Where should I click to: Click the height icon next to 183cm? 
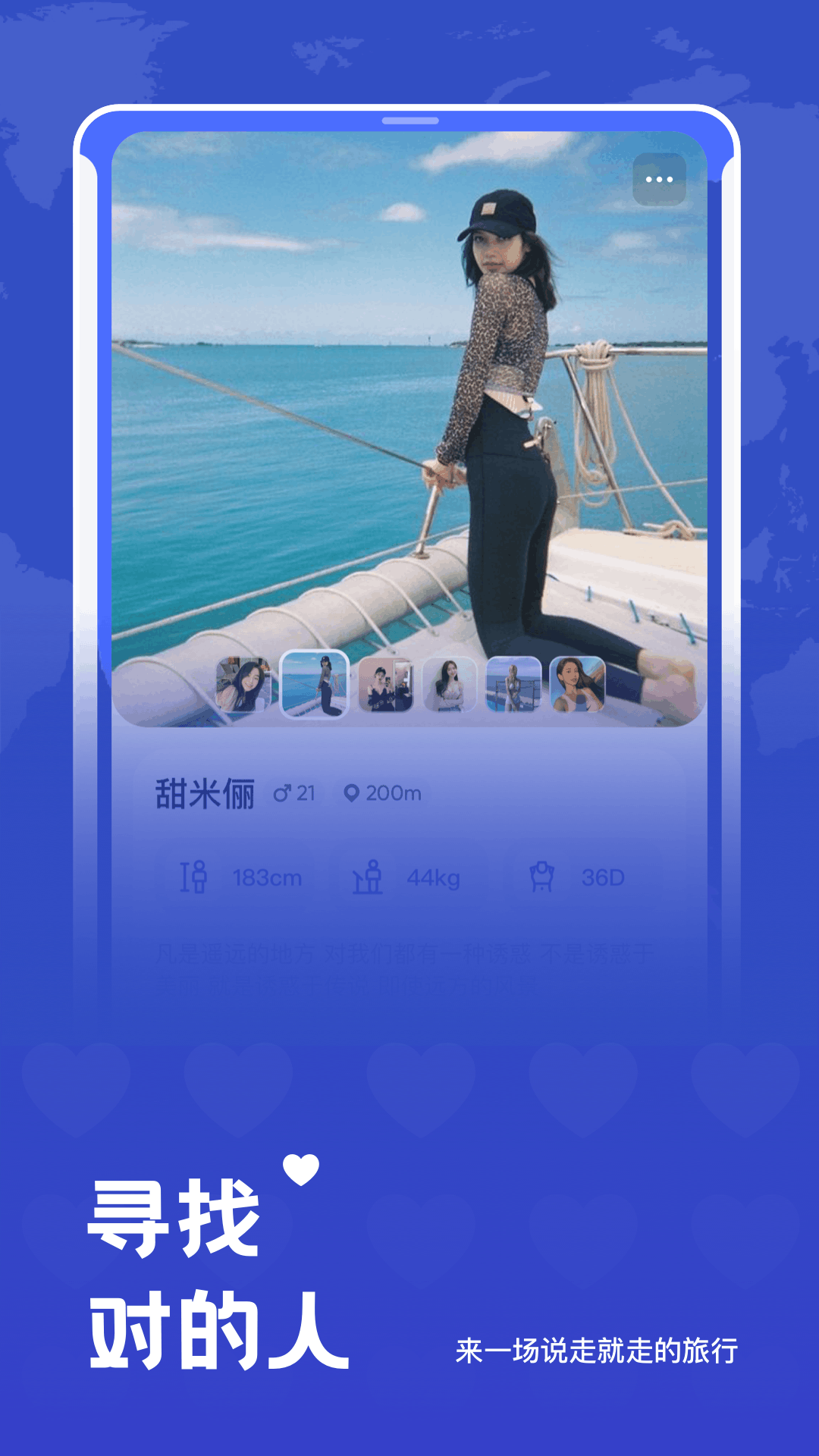coord(196,878)
